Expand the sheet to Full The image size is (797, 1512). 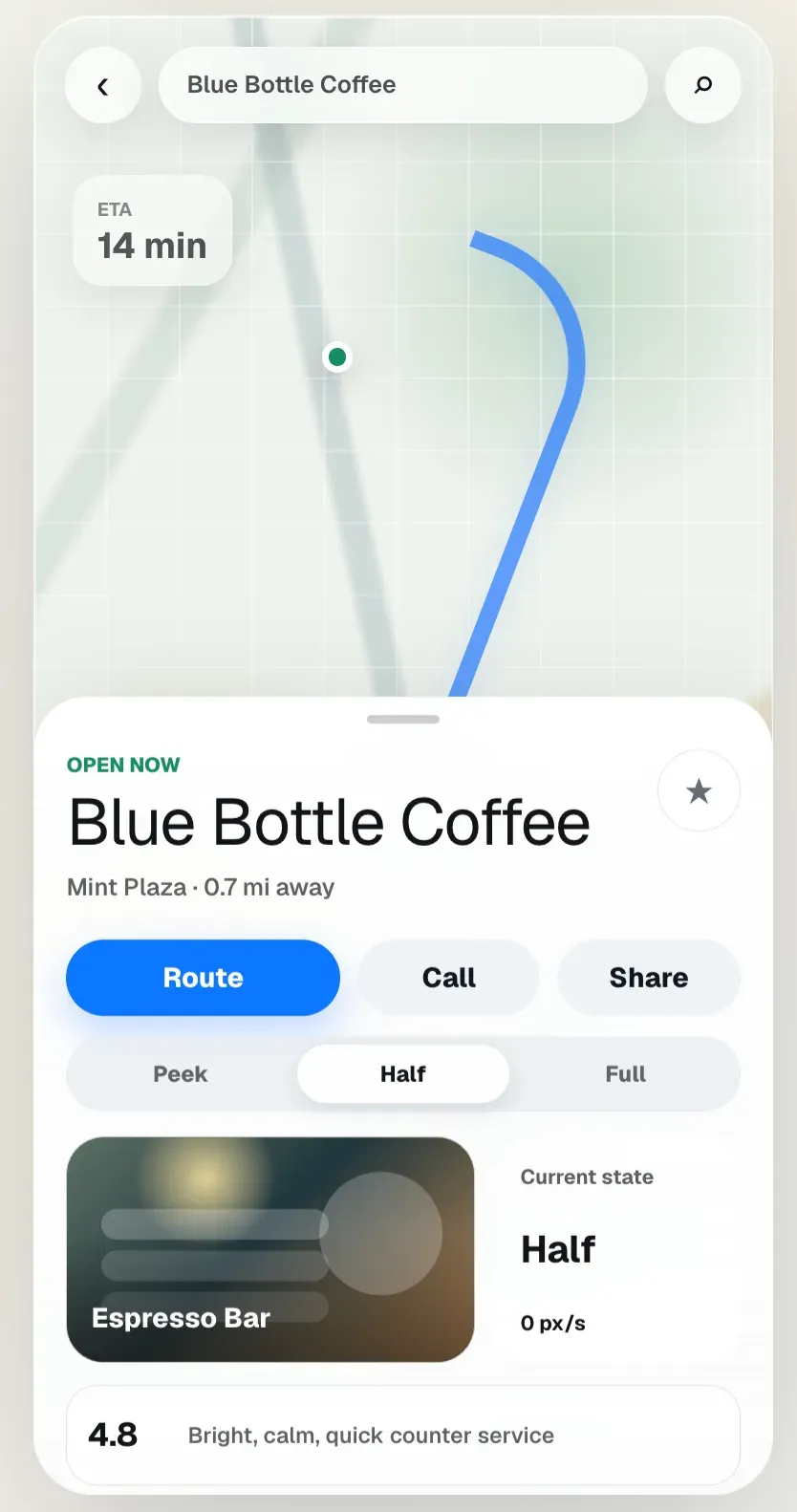626,1074
